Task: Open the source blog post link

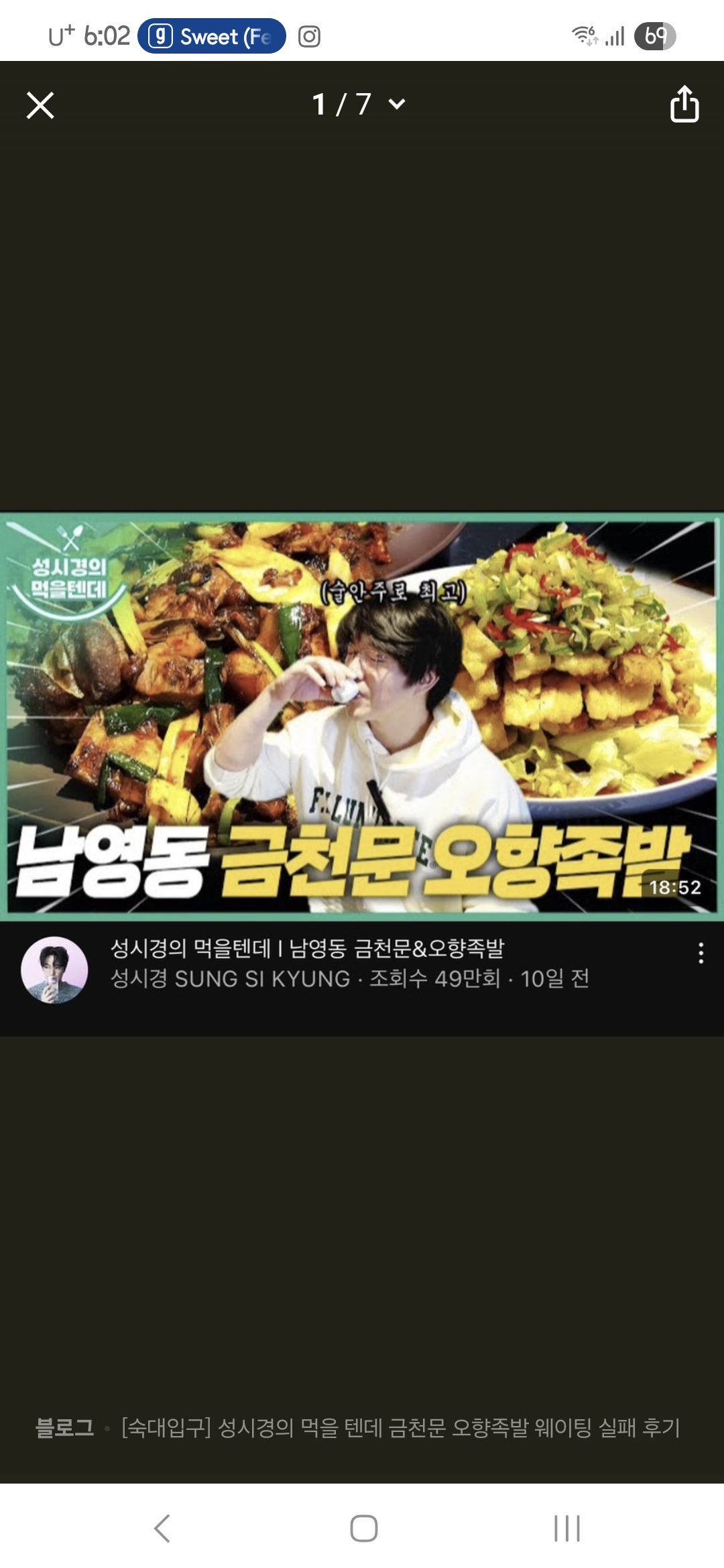Action: [x=400, y=1427]
